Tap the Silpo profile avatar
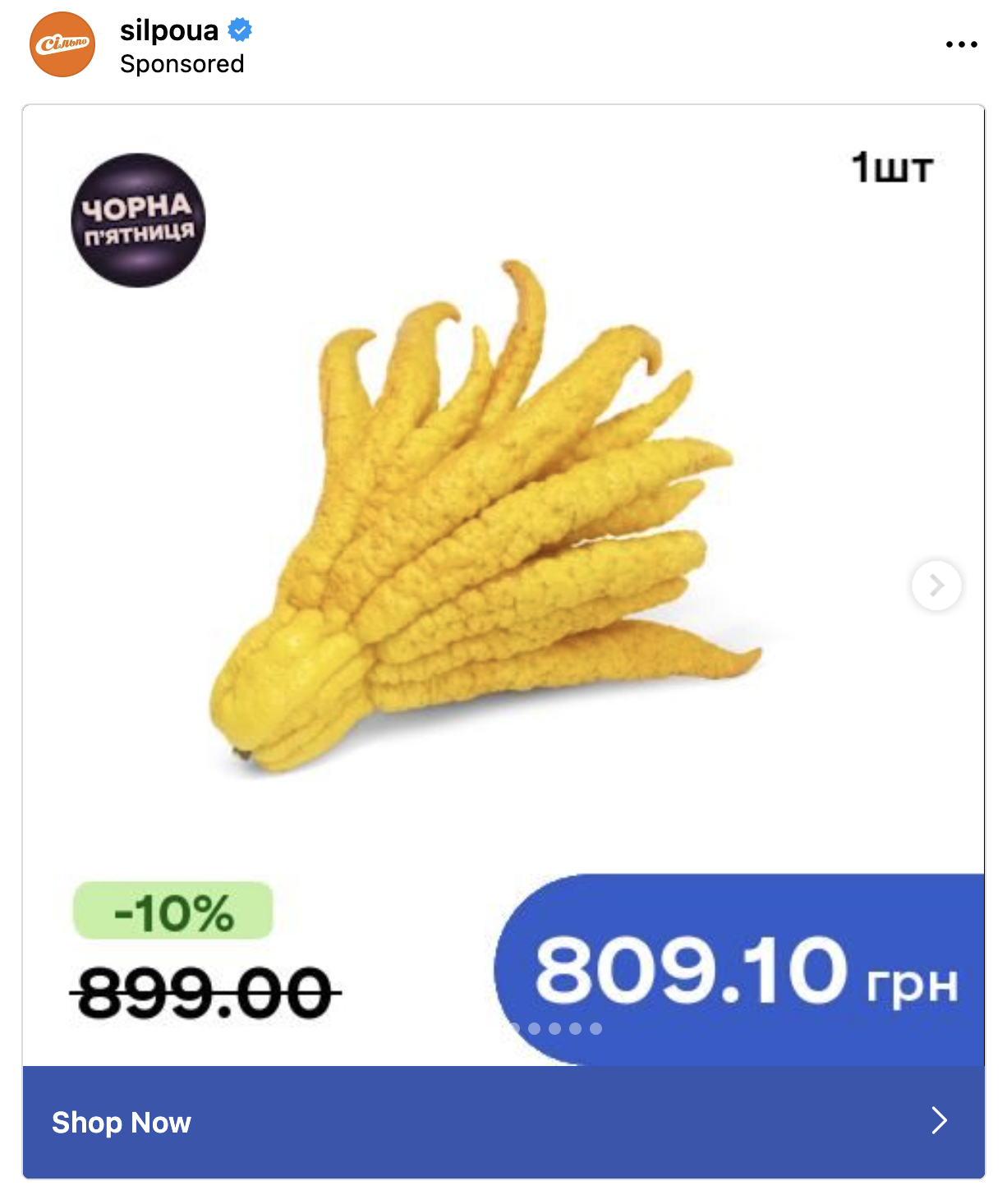This screenshot has width=1007, height=1204. coord(62,44)
